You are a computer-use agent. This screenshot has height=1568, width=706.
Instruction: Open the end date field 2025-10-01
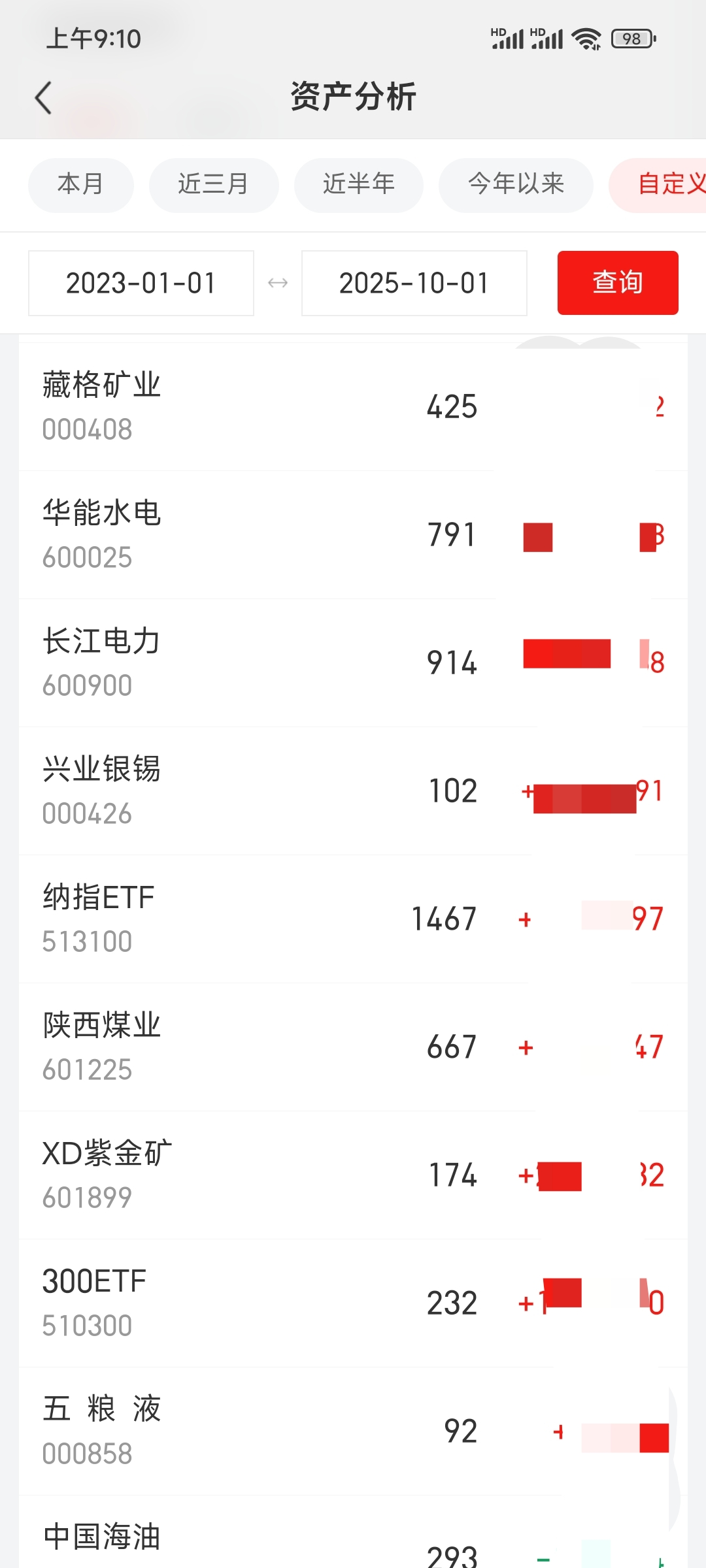(x=414, y=284)
